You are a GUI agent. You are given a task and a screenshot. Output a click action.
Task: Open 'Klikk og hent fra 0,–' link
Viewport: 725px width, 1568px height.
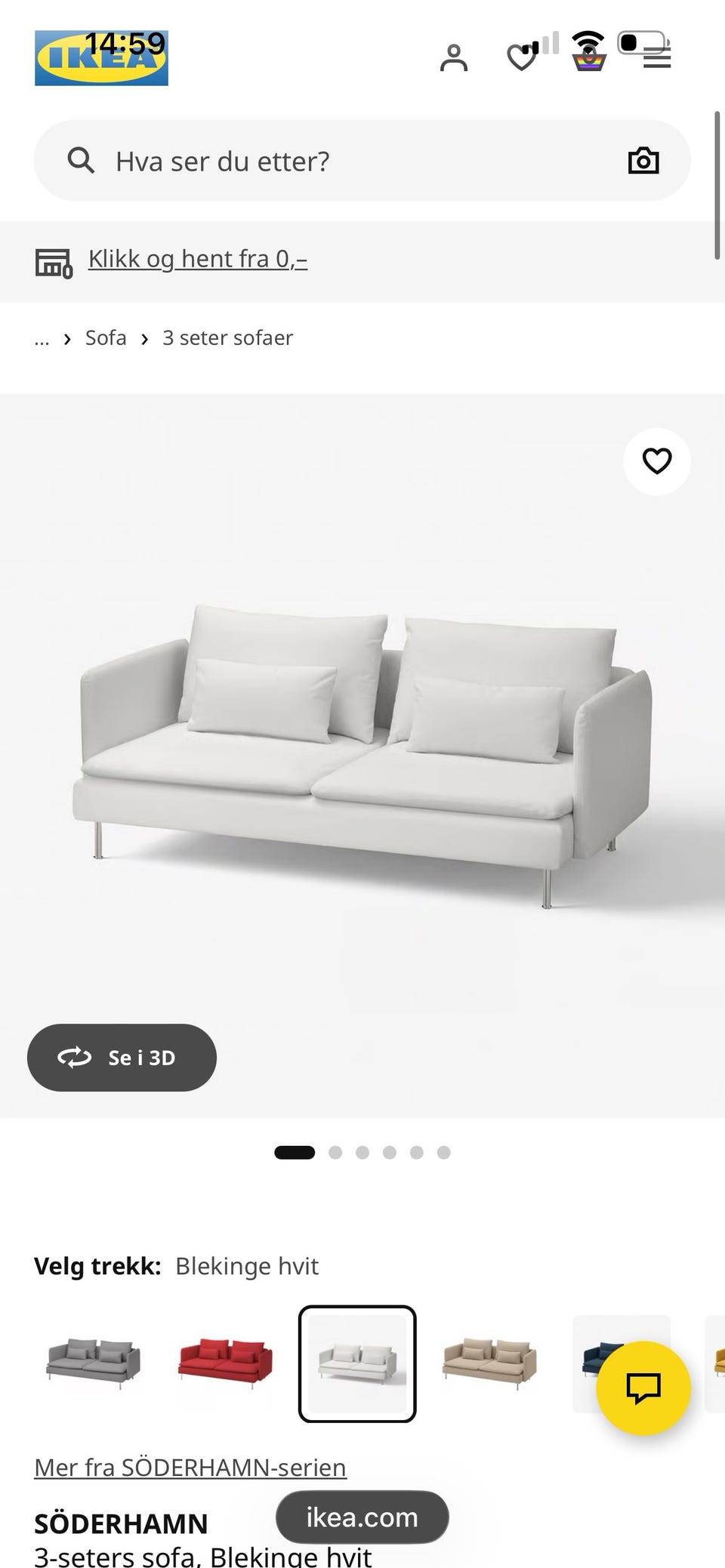click(x=198, y=259)
